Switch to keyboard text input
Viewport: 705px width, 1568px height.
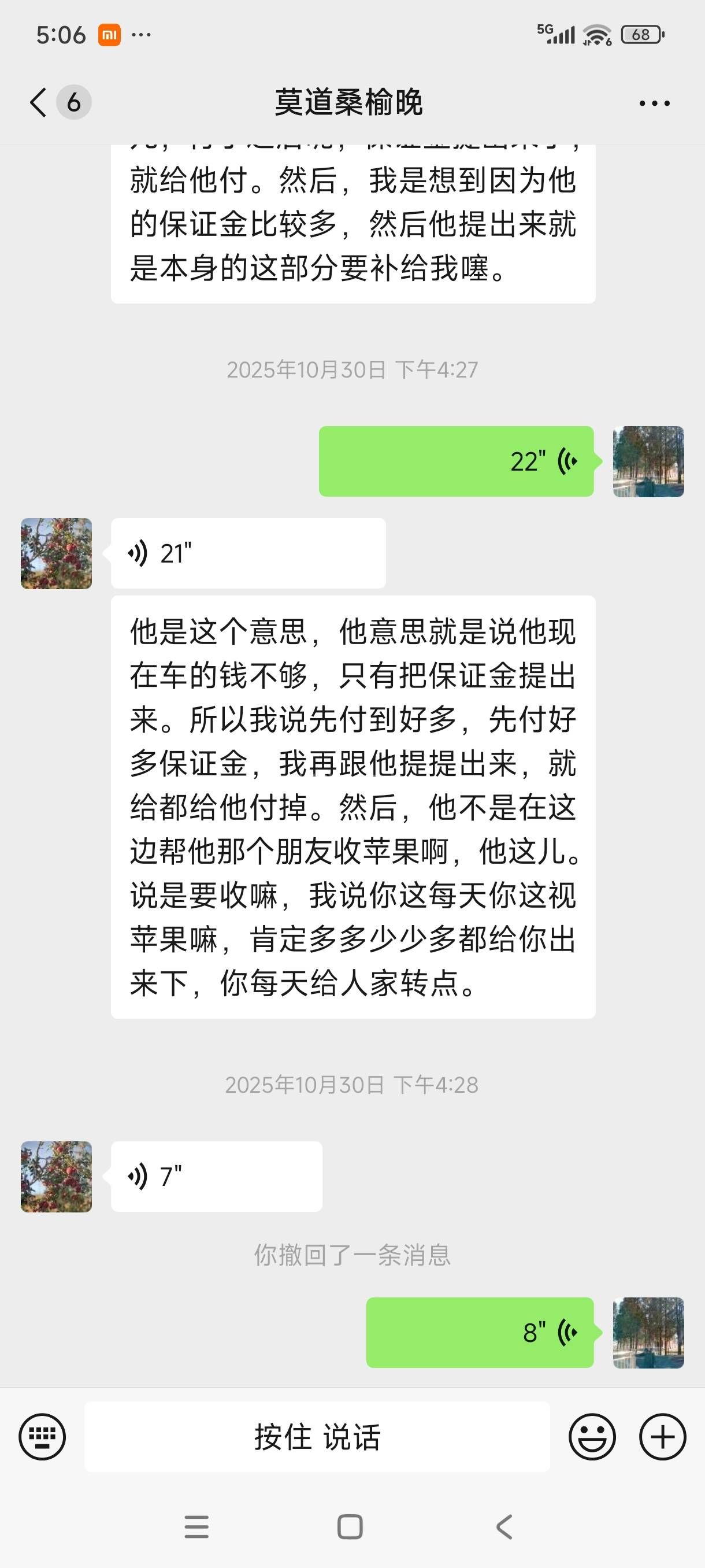coord(42,1437)
